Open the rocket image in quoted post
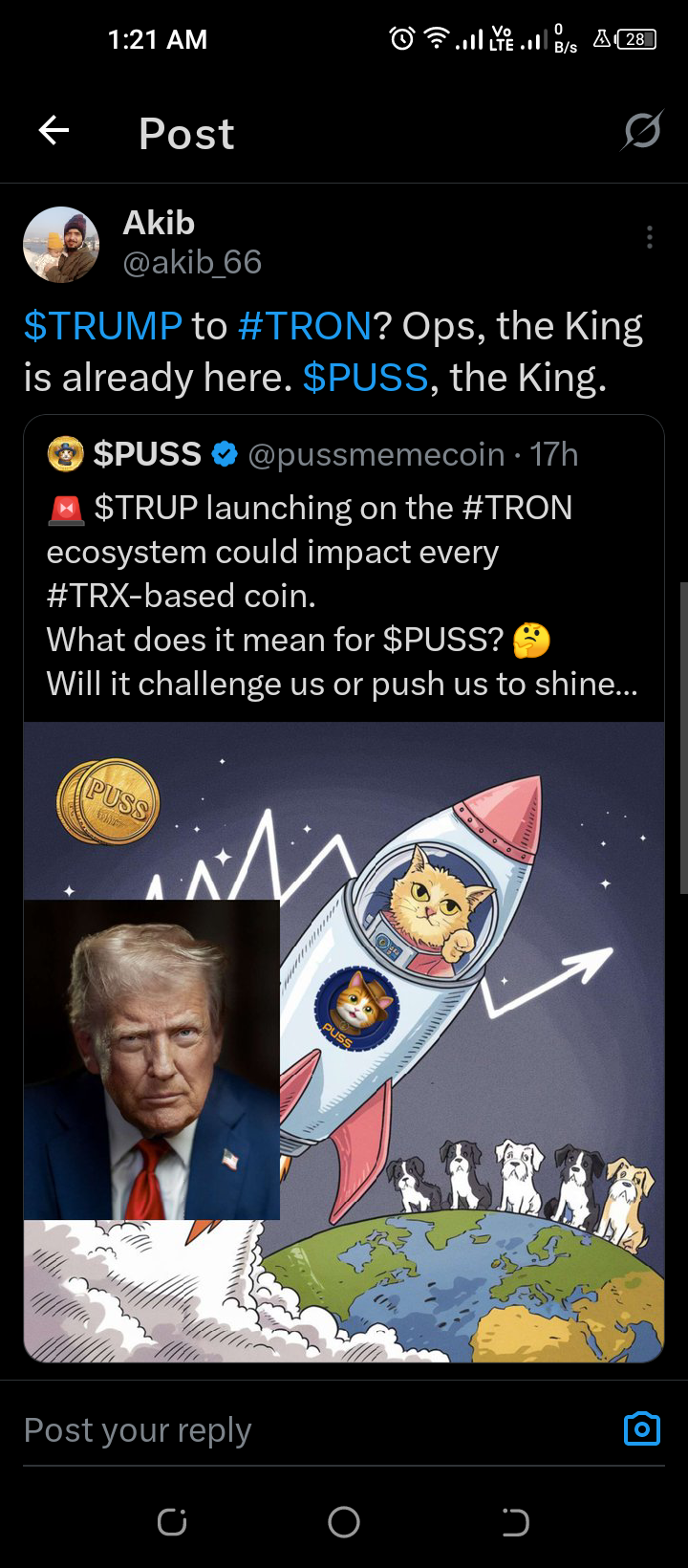 click(x=344, y=1042)
